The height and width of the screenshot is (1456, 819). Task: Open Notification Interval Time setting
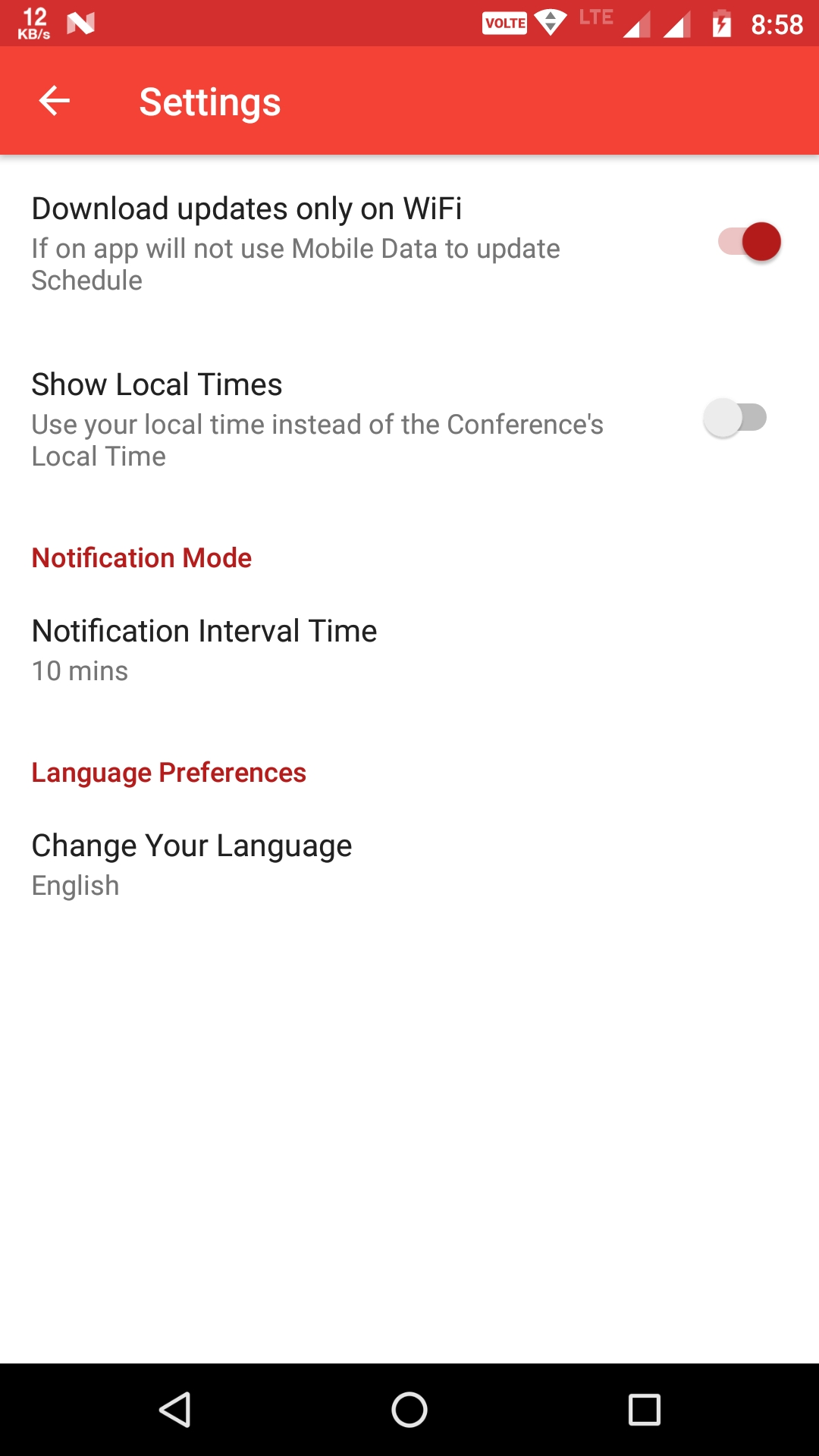(x=205, y=650)
